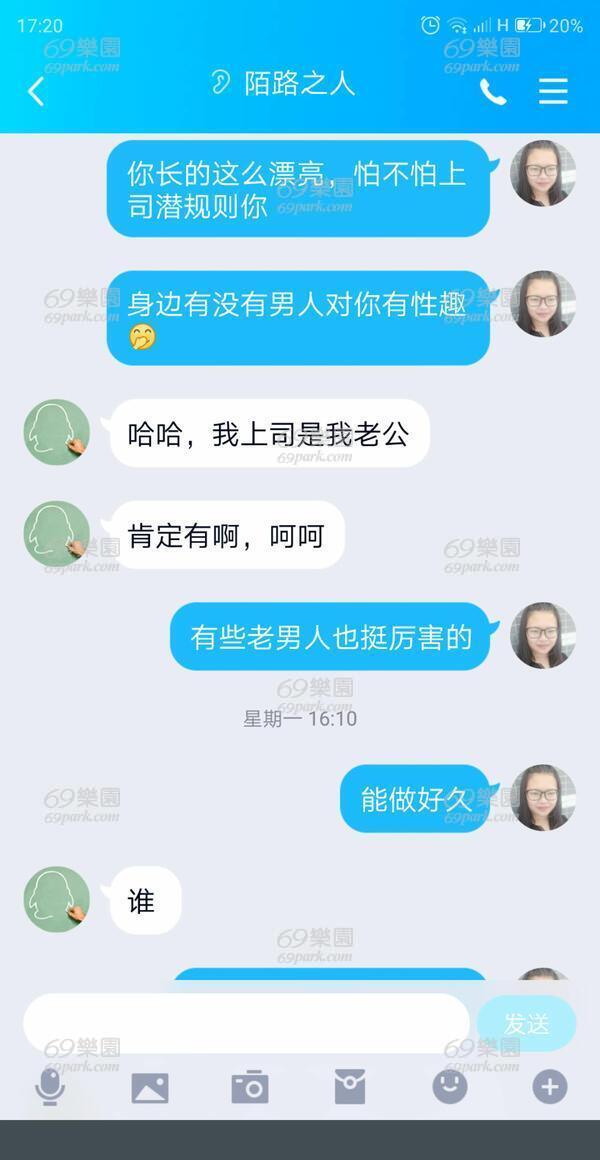Expand more options with the plus icon
Viewport: 600px width, 1160px height.
point(550,1088)
